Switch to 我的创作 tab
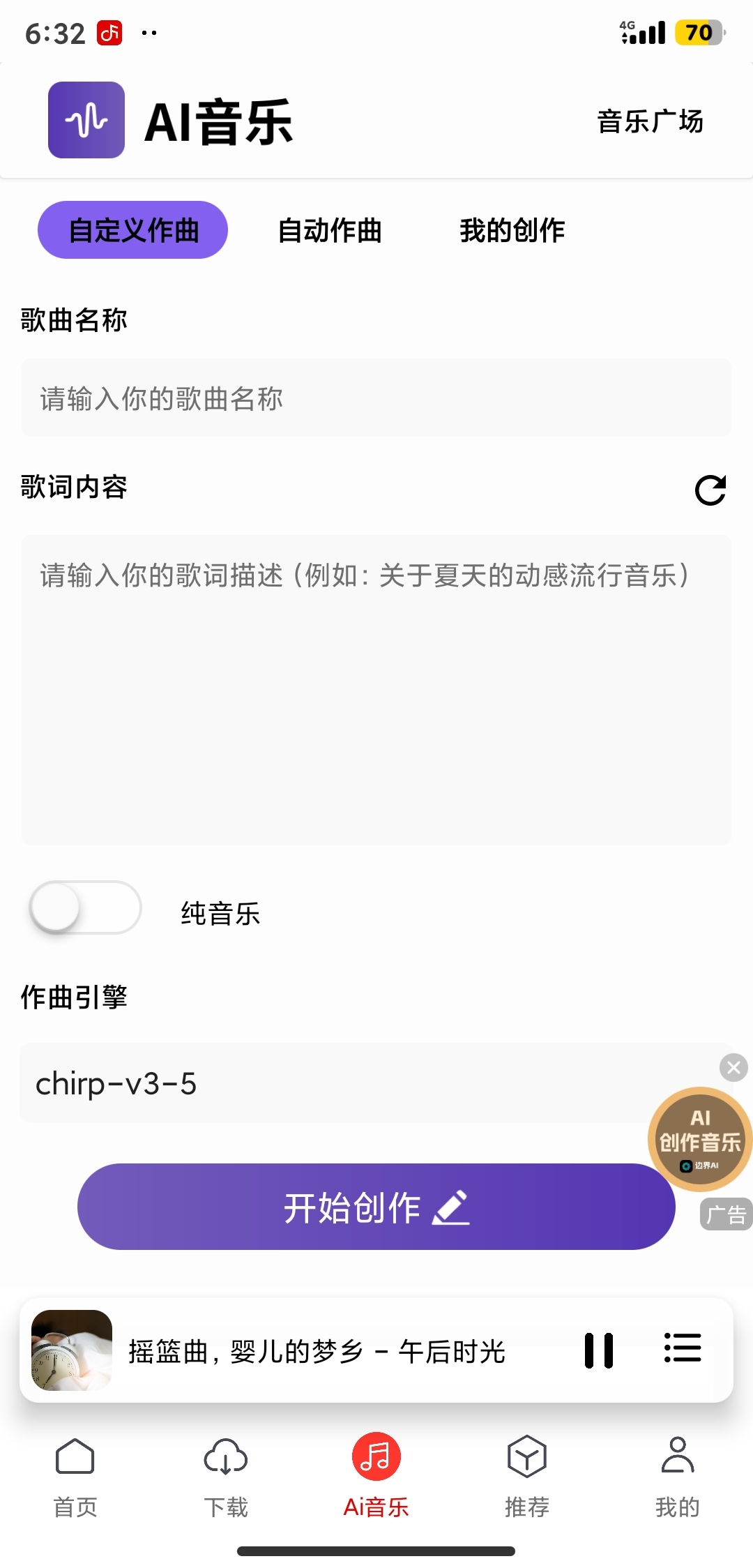 click(512, 230)
